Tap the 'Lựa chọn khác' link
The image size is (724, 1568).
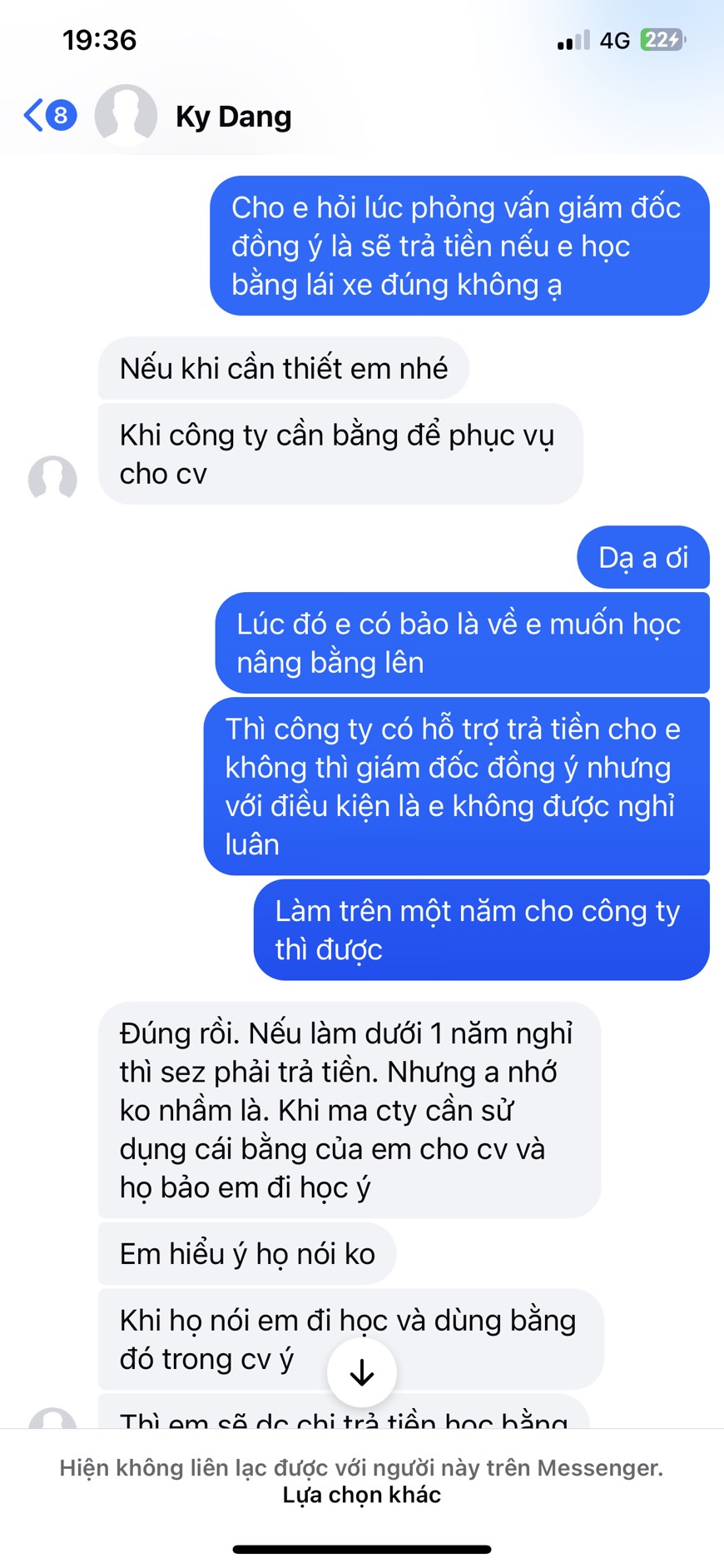pos(361,1496)
